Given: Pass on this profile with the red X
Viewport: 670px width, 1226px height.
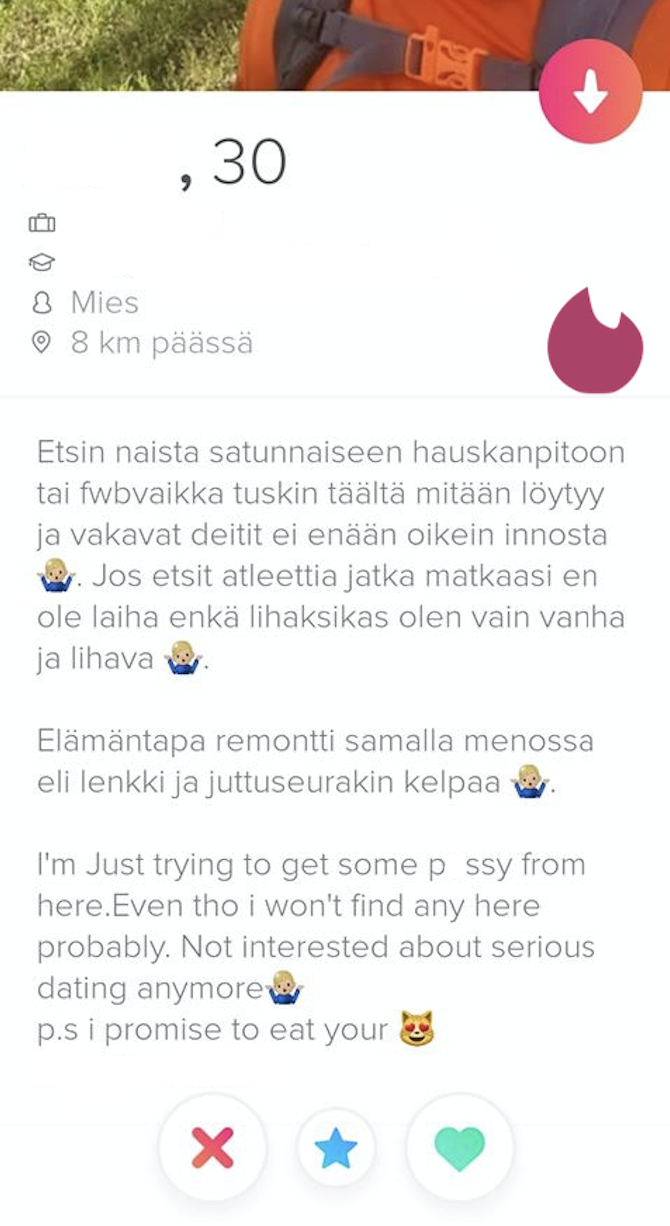Looking at the screenshot, I should tap(213, 1147).
